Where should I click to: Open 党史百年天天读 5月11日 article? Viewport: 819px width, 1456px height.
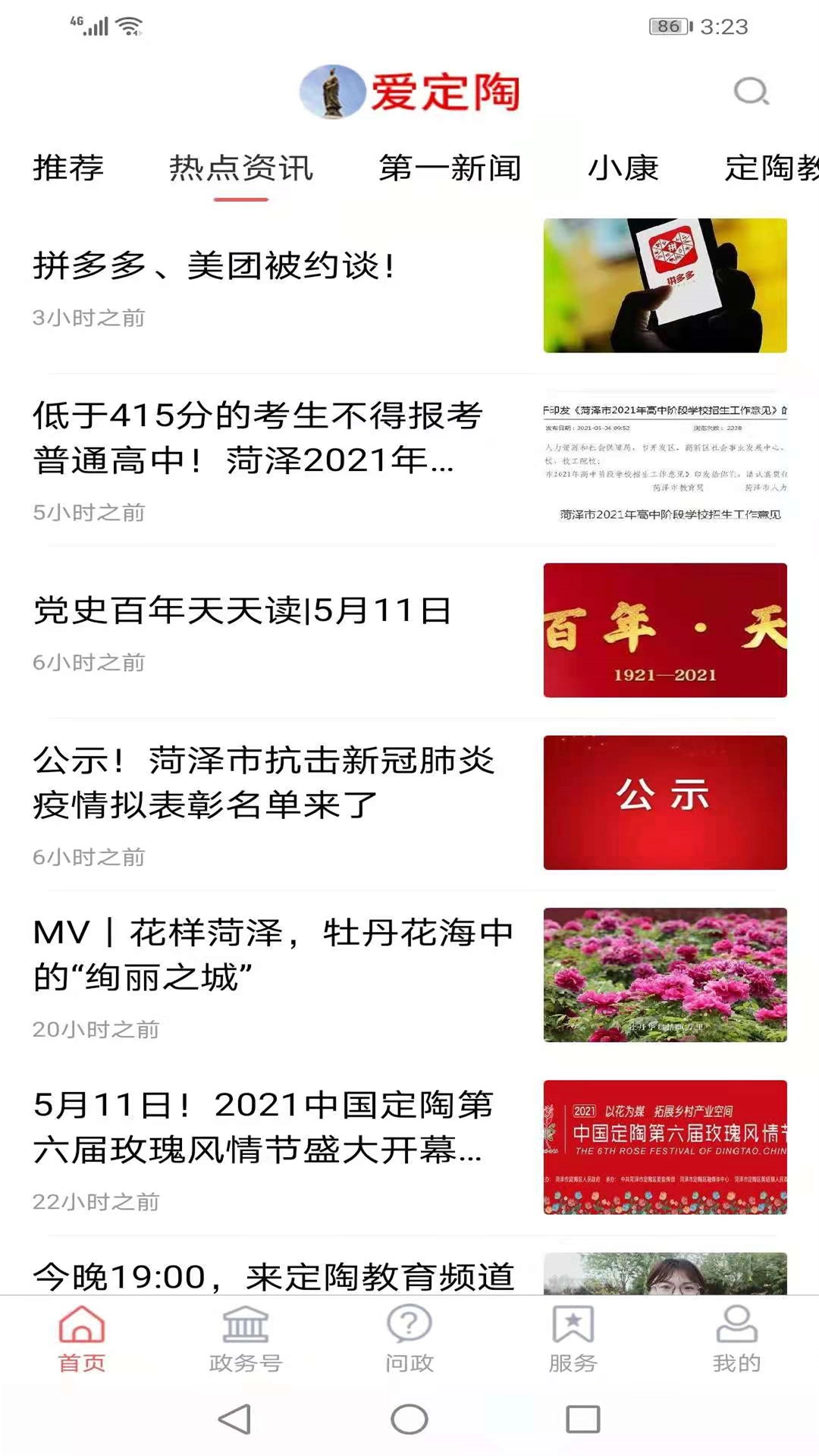[243, 613]
